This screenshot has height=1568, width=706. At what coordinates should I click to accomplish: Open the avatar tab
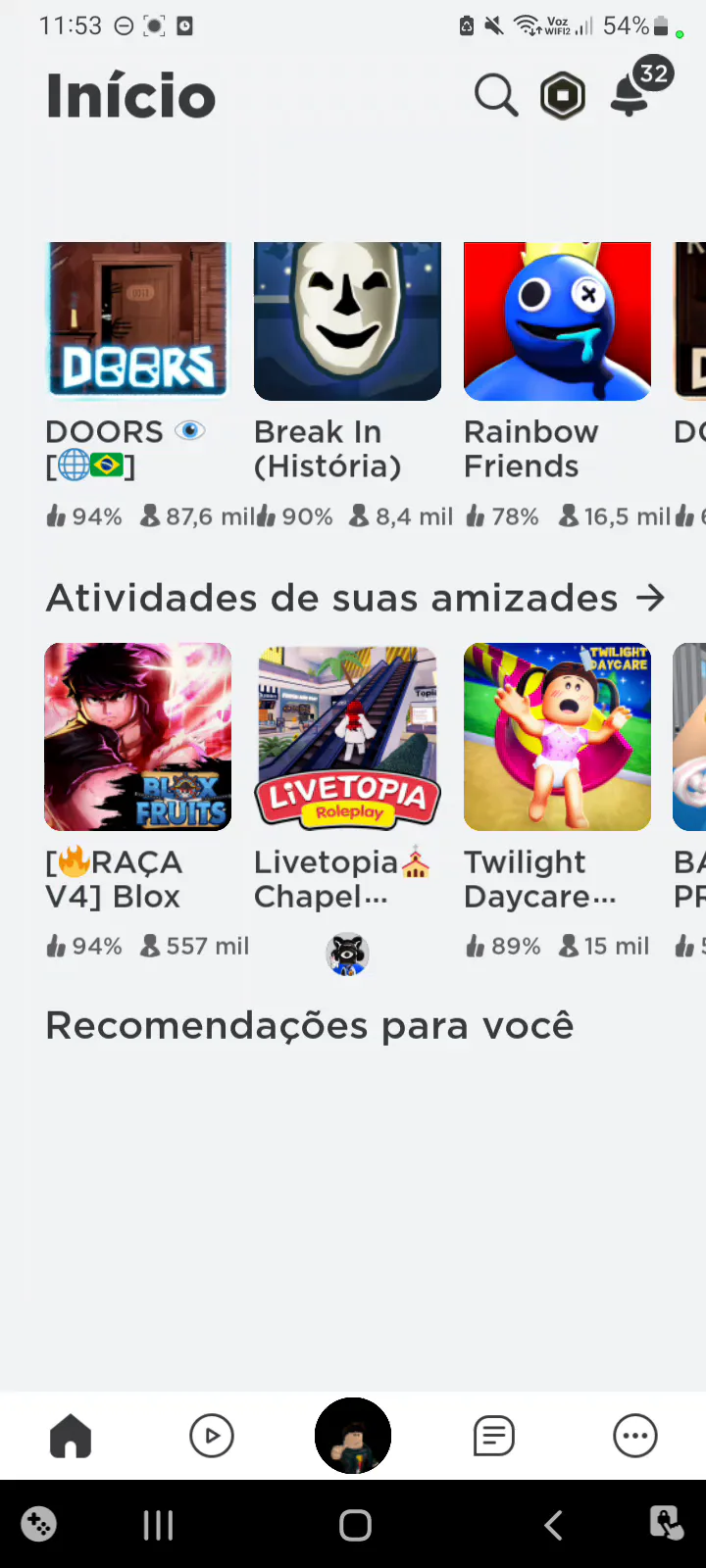353,1436
